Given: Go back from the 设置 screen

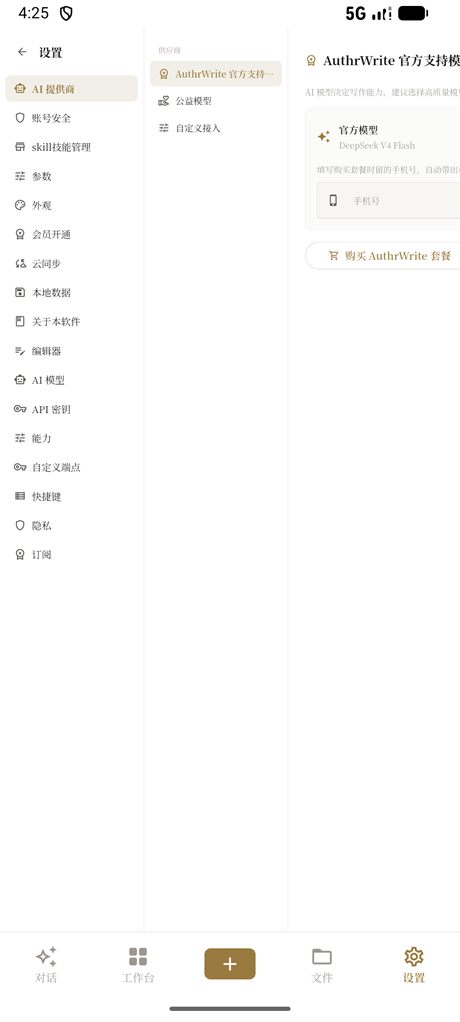Looking at the screenshot, I should tap(22, 52).
